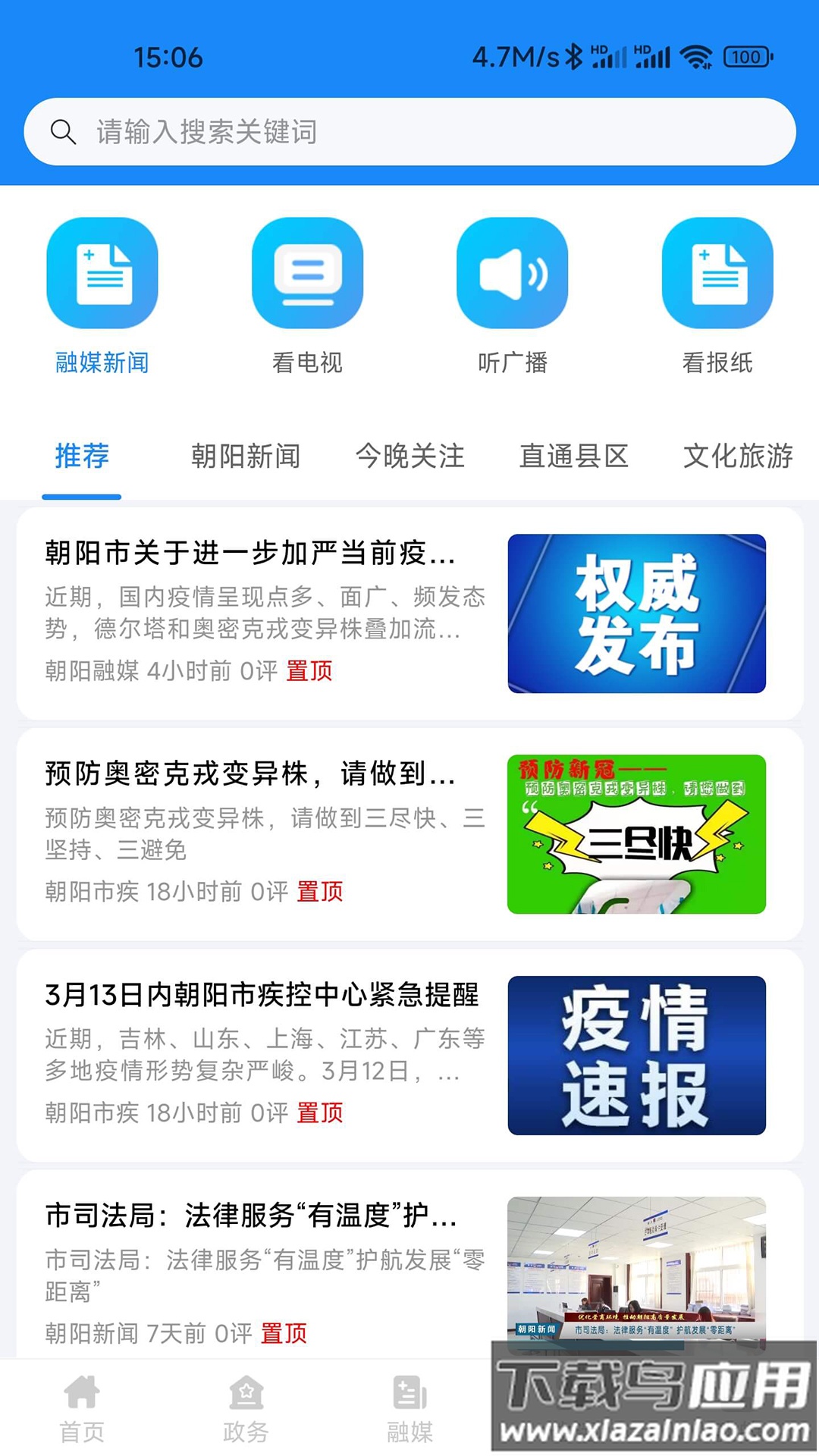Switch to the 文化旅游 tab
819x1456 pixels.
coord(739,457)
